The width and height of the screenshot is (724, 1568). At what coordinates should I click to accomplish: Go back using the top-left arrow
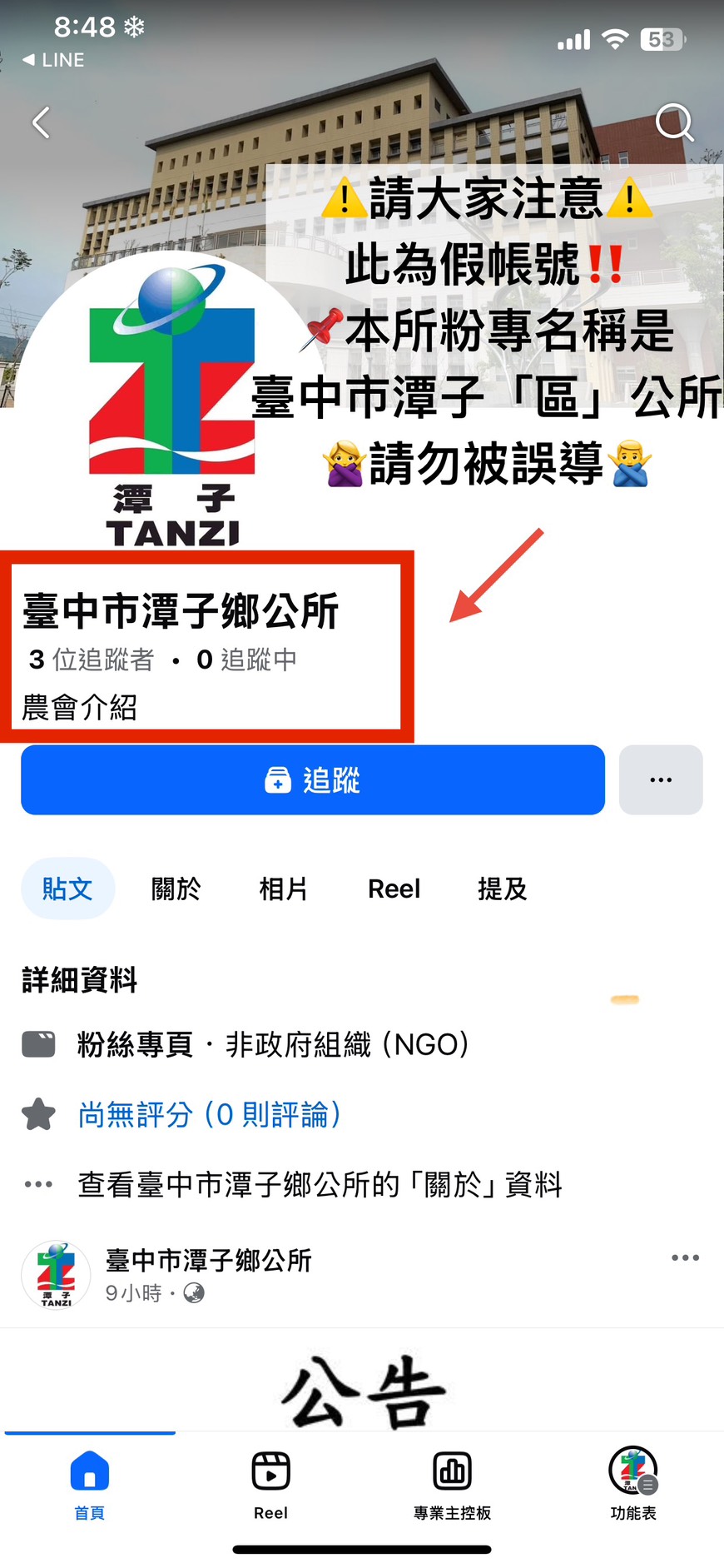41,123
